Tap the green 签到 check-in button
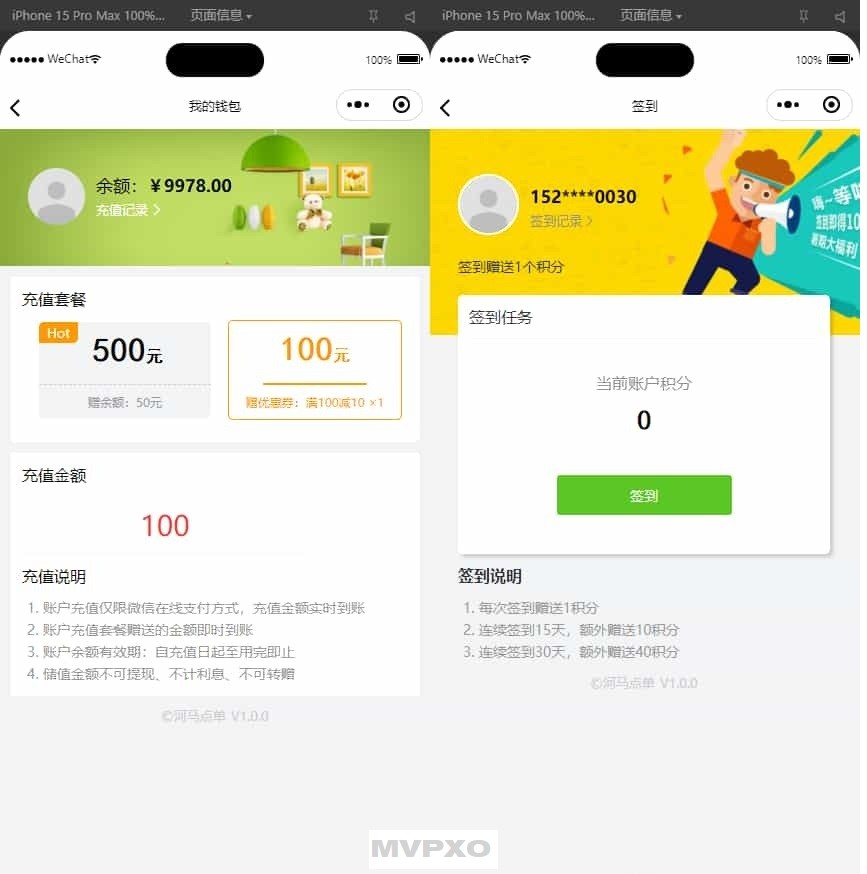 (644, 495)
